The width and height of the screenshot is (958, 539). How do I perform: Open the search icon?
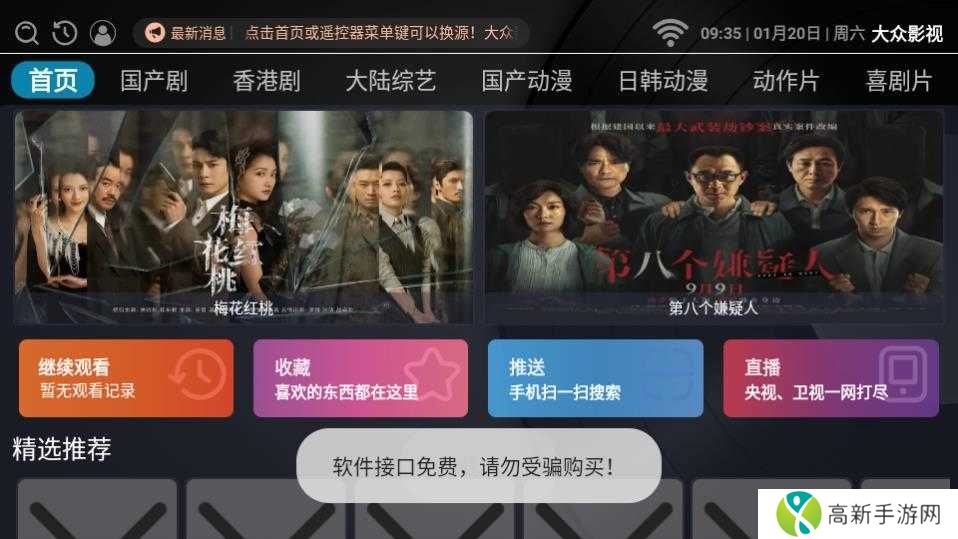pyautogui.click(x=27, y=33)
